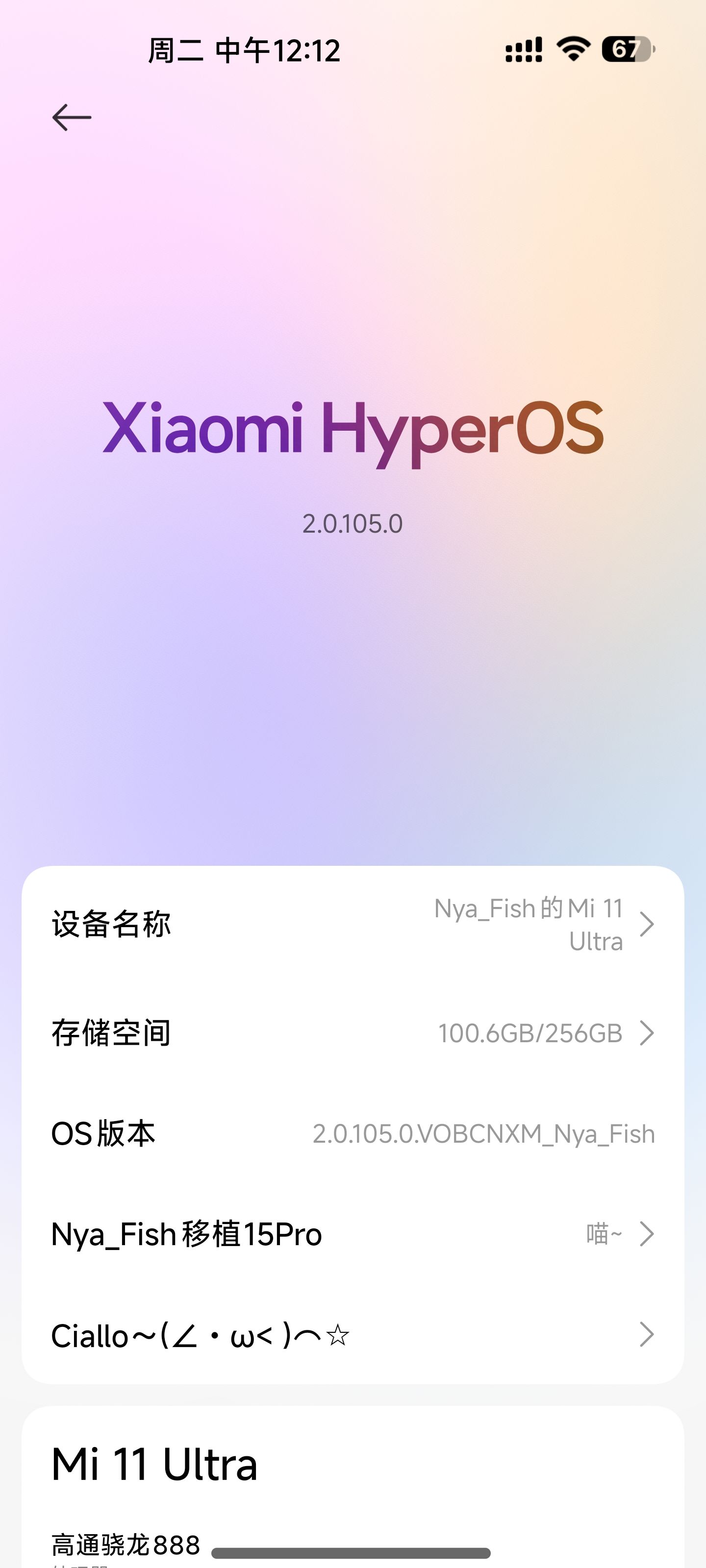Open the Ciallo～(∠・ω< )⌒☆ row

[353, 1335]
